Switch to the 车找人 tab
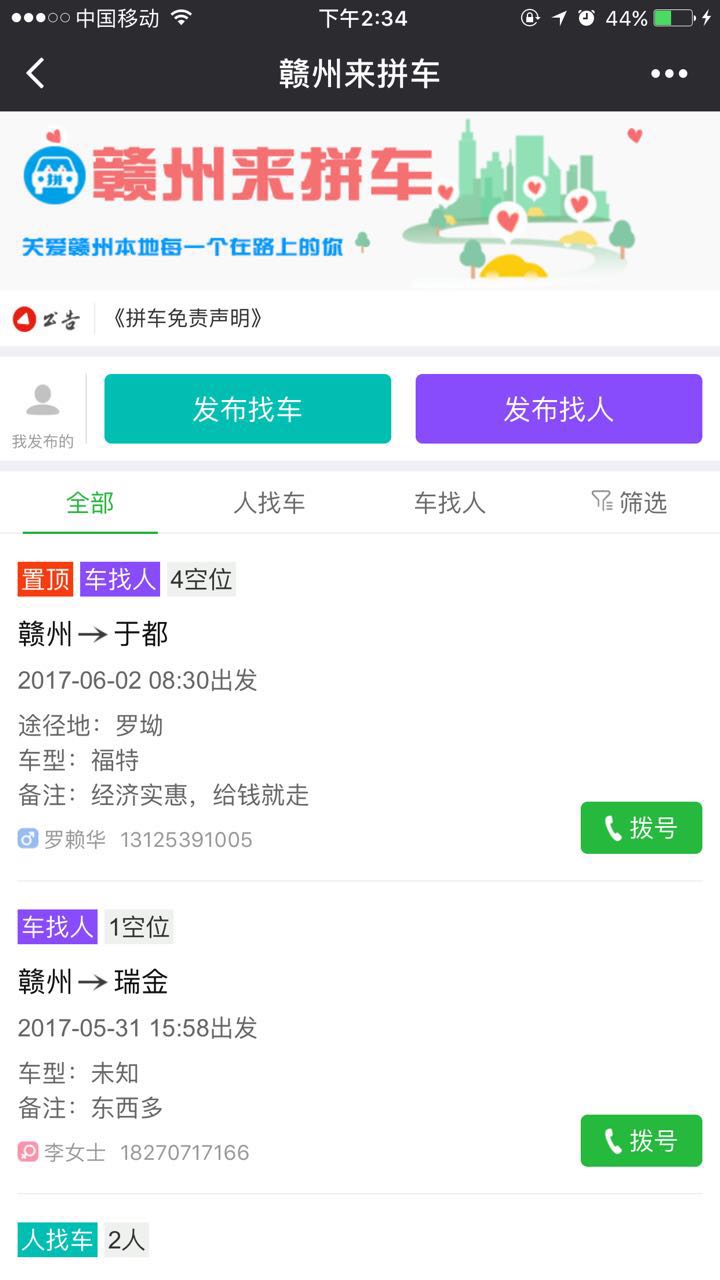720x1280 pixels. [450, 503]
